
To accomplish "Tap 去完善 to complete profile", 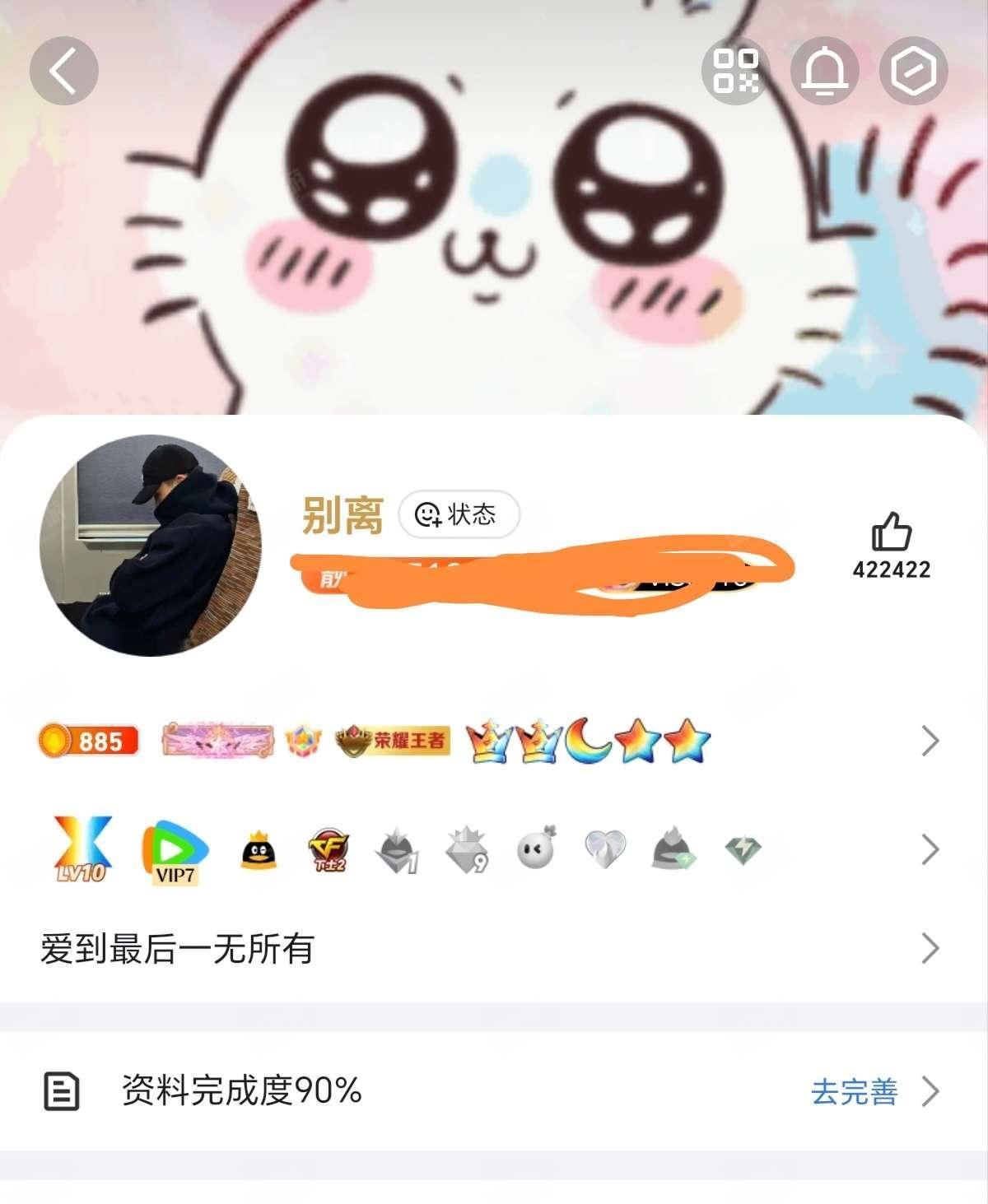I will [855, 1092].
